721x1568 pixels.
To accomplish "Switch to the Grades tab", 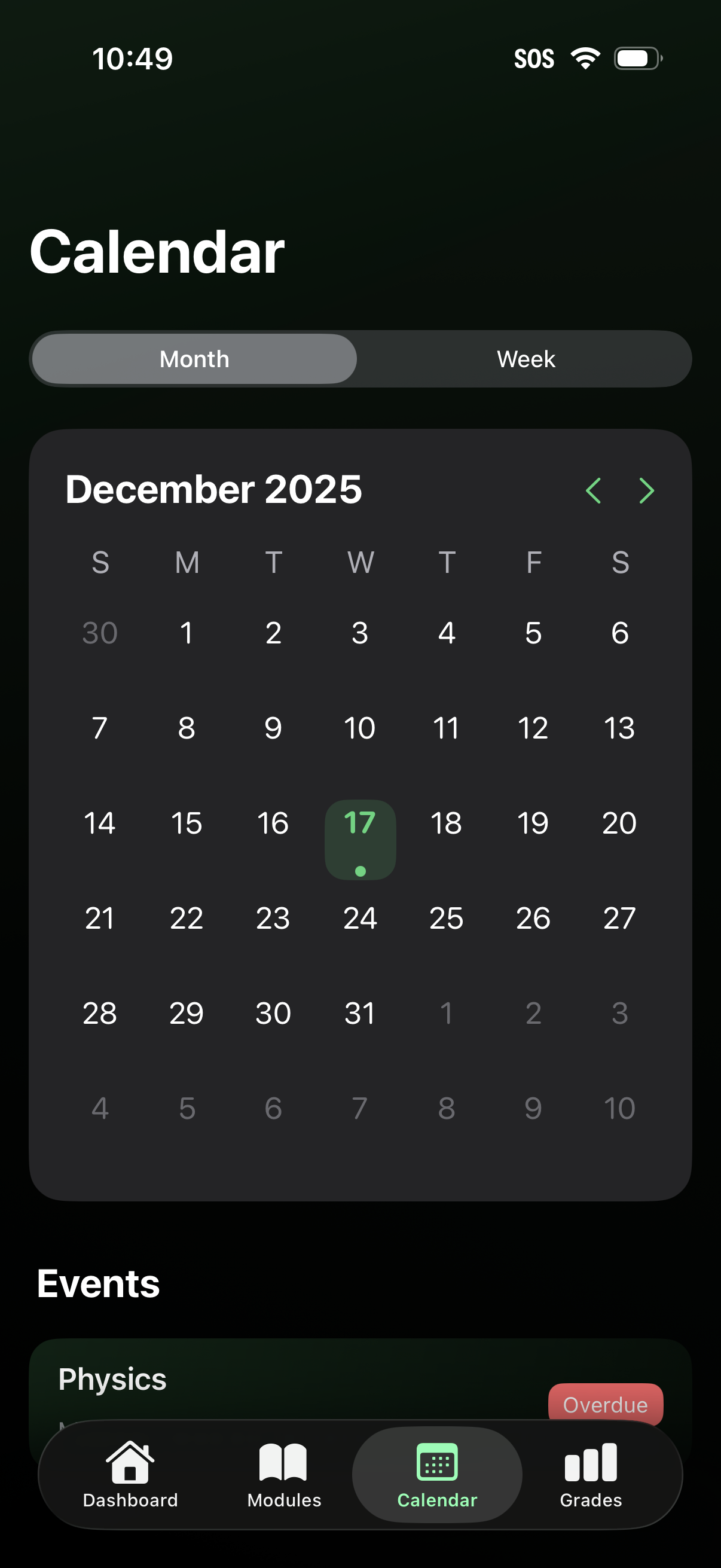I will pyautogui.click(x=590, y=1474).
